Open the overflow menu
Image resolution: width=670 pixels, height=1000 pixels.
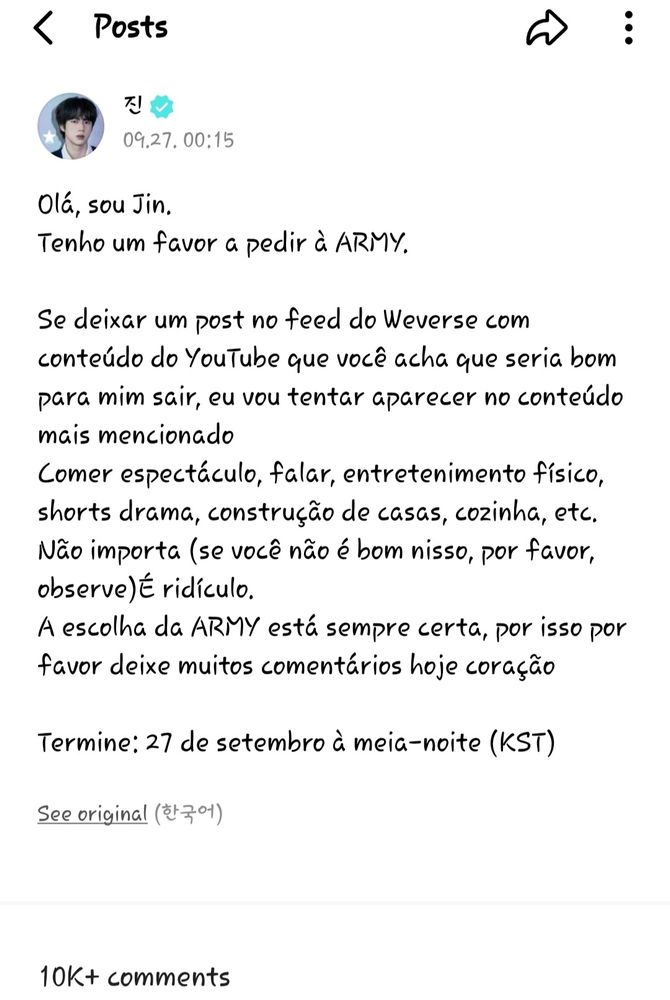(628, 28)
